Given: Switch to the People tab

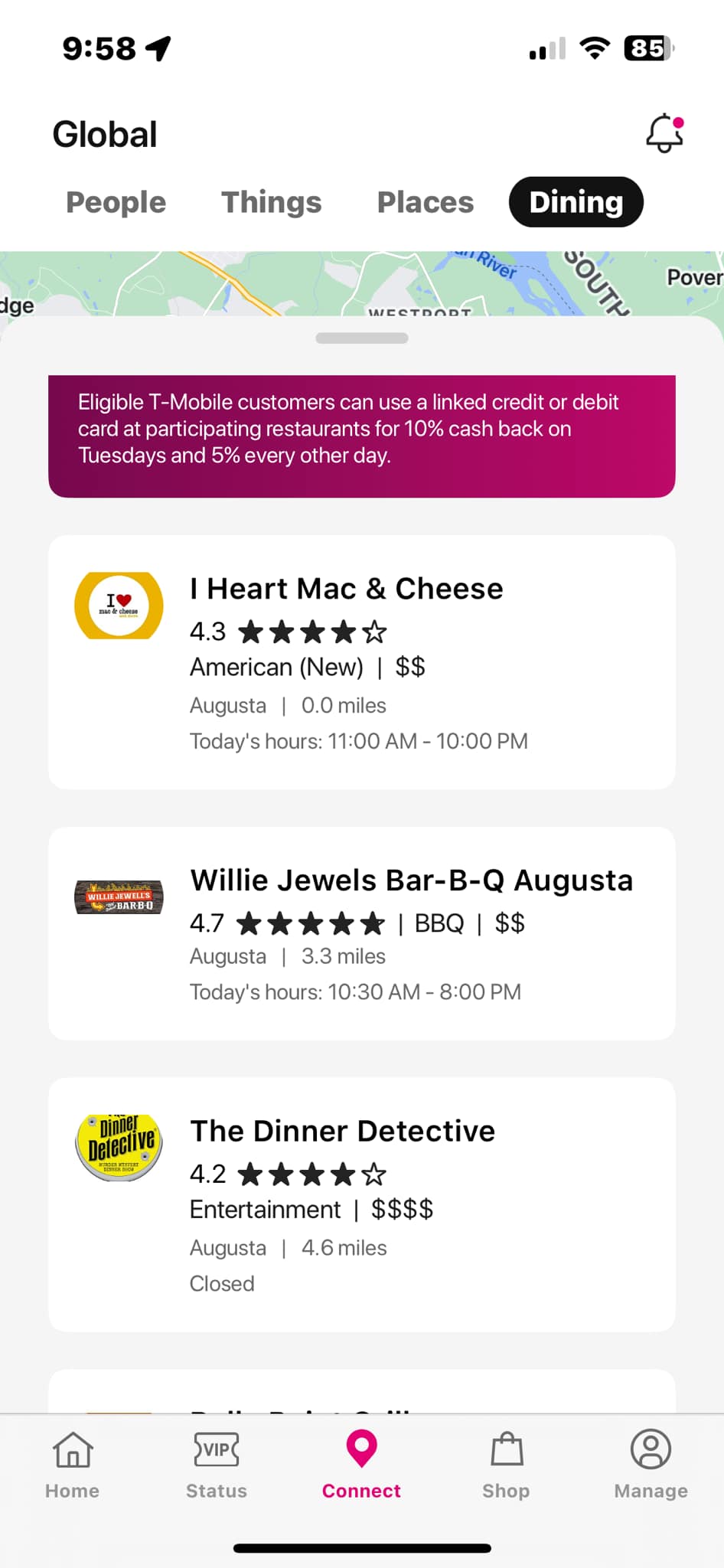Looking at the screenshot, I should [x=116, y=202].
